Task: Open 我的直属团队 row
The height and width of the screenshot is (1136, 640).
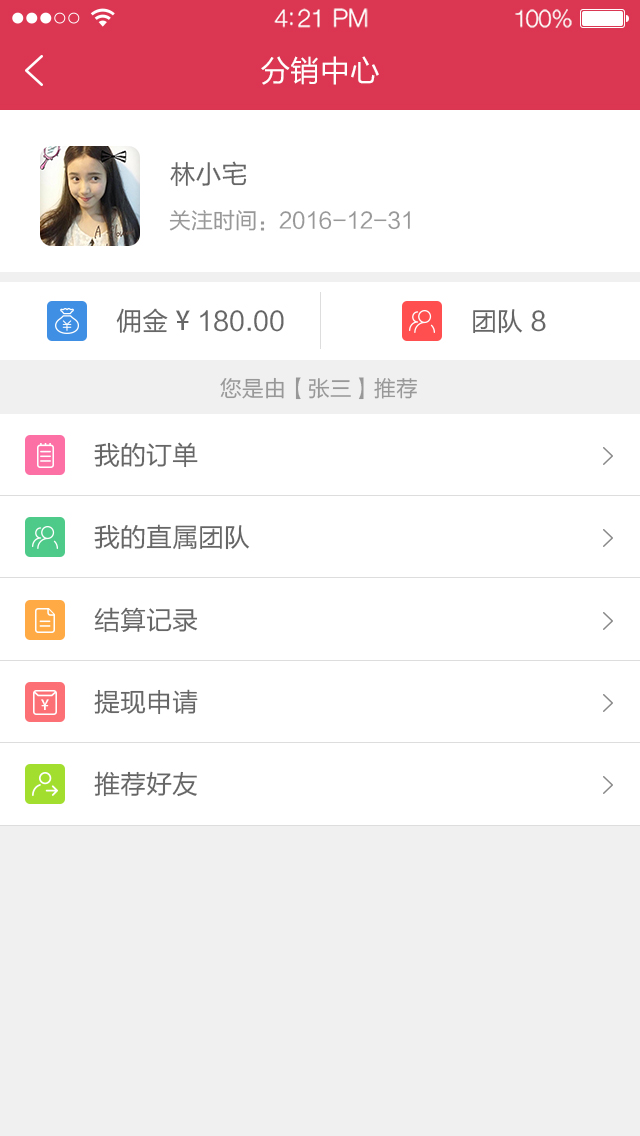Action: (x=320, y=538)
